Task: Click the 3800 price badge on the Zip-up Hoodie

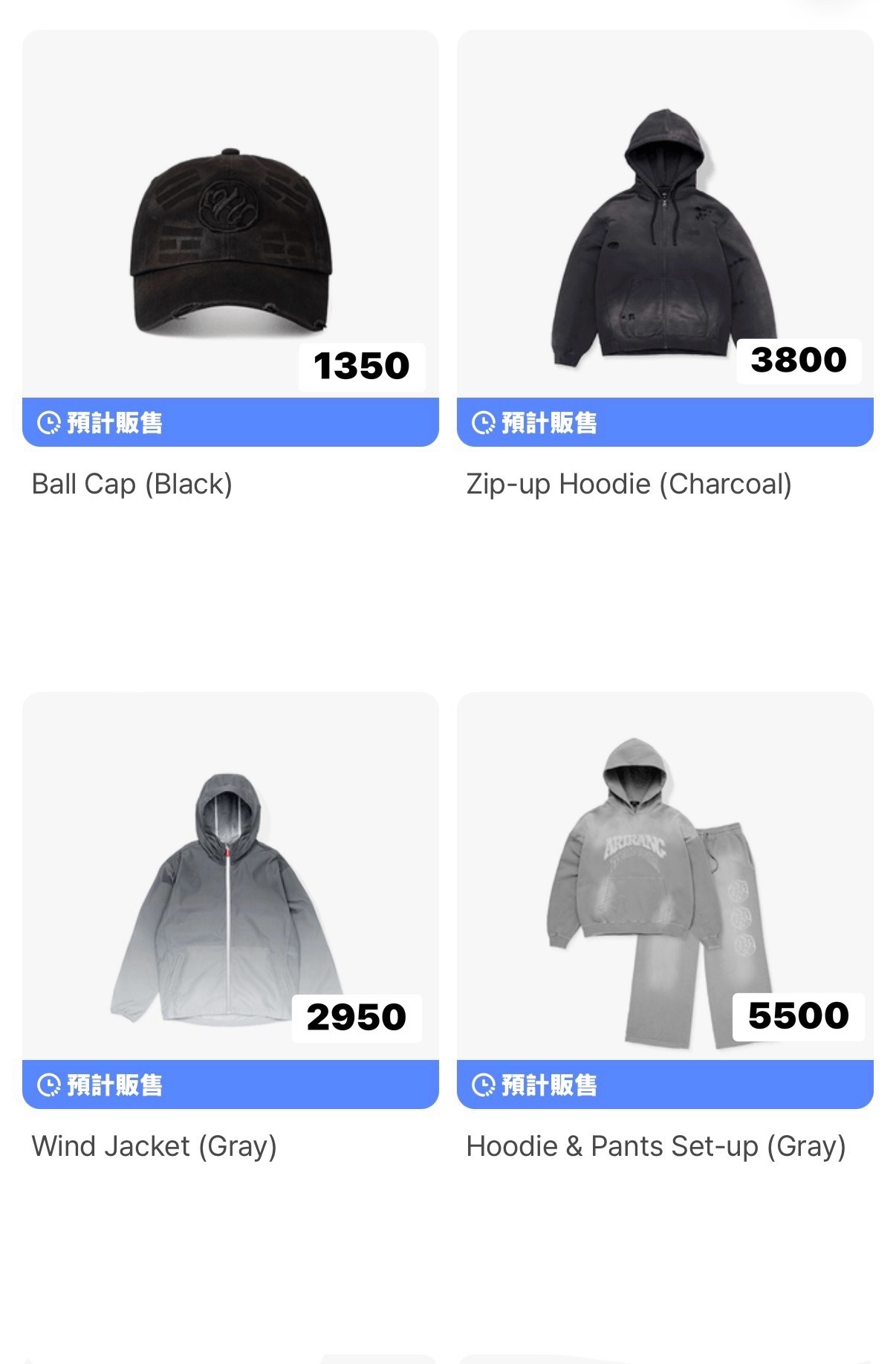Action: tap(796, 360)
